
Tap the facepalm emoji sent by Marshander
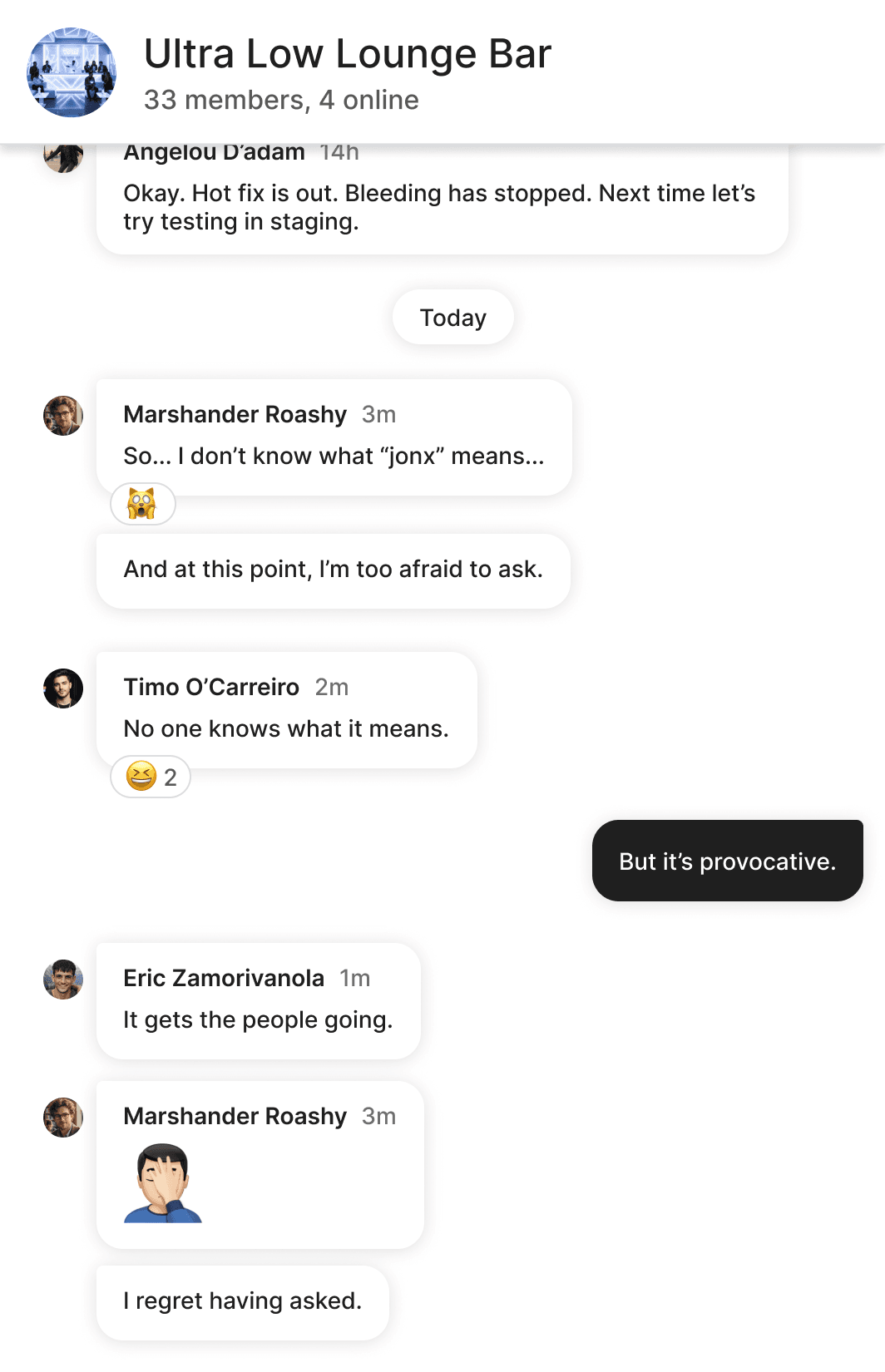point(164,1186)
